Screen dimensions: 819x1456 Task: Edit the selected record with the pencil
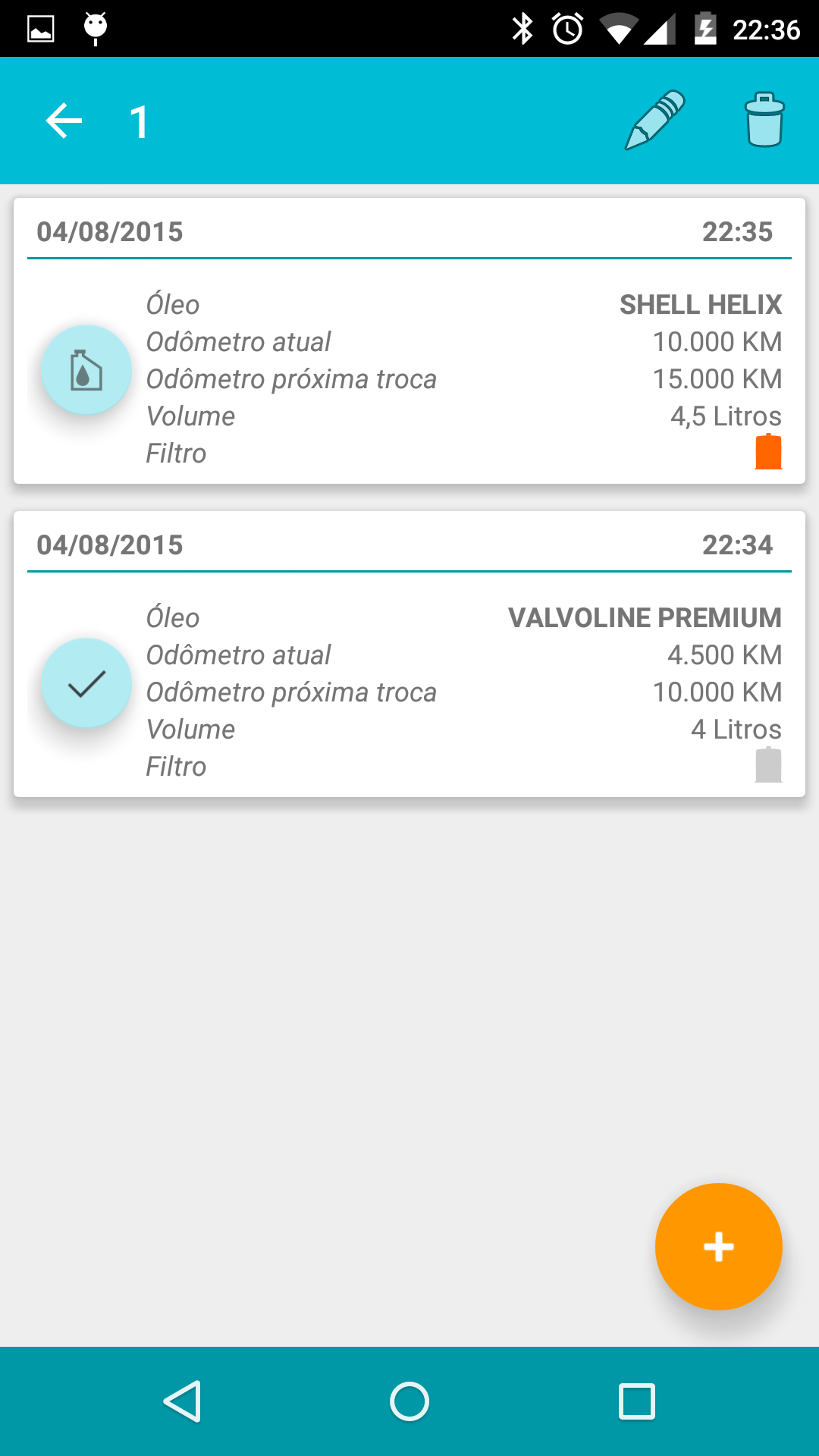click(655, 121)
